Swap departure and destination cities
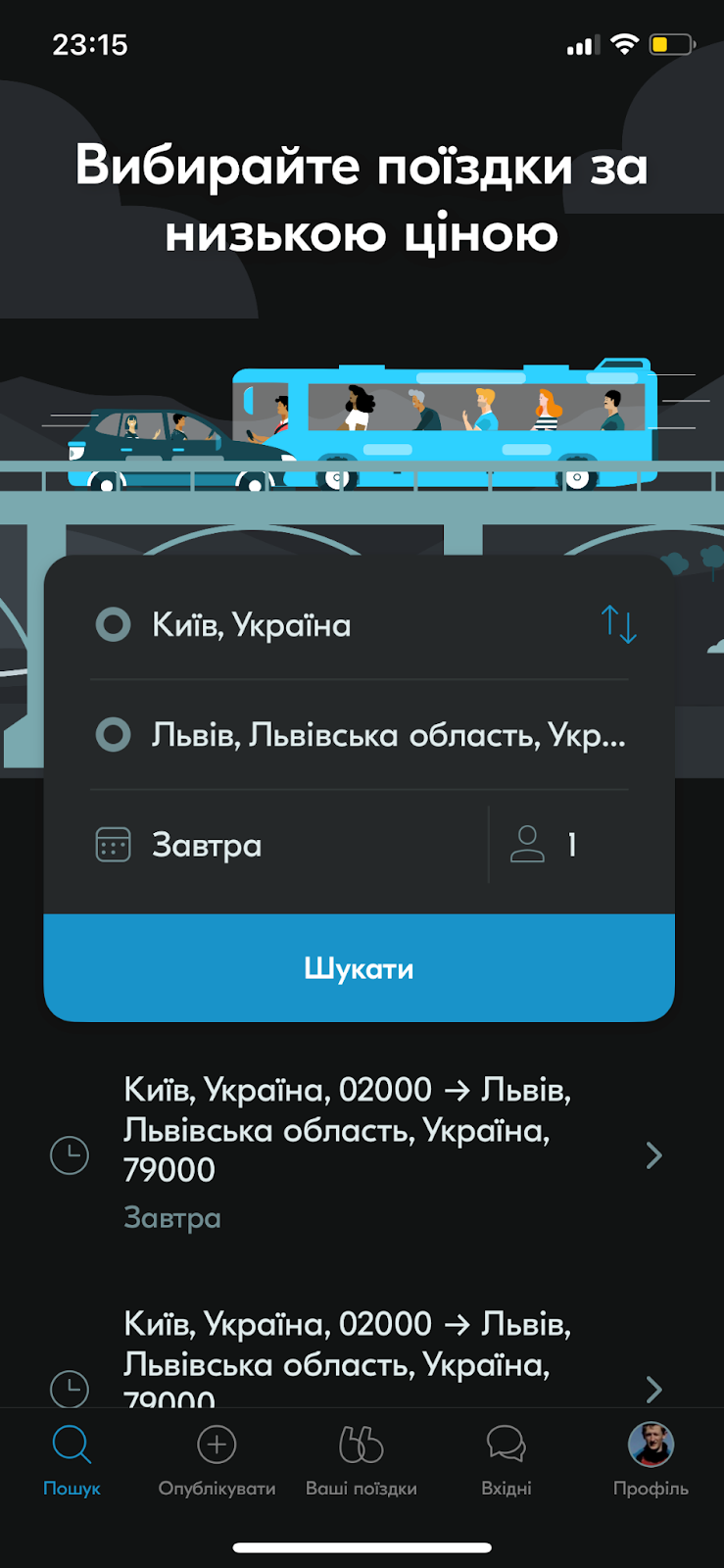The width and height of the screenshot is (724, 1568). (618, 624)
